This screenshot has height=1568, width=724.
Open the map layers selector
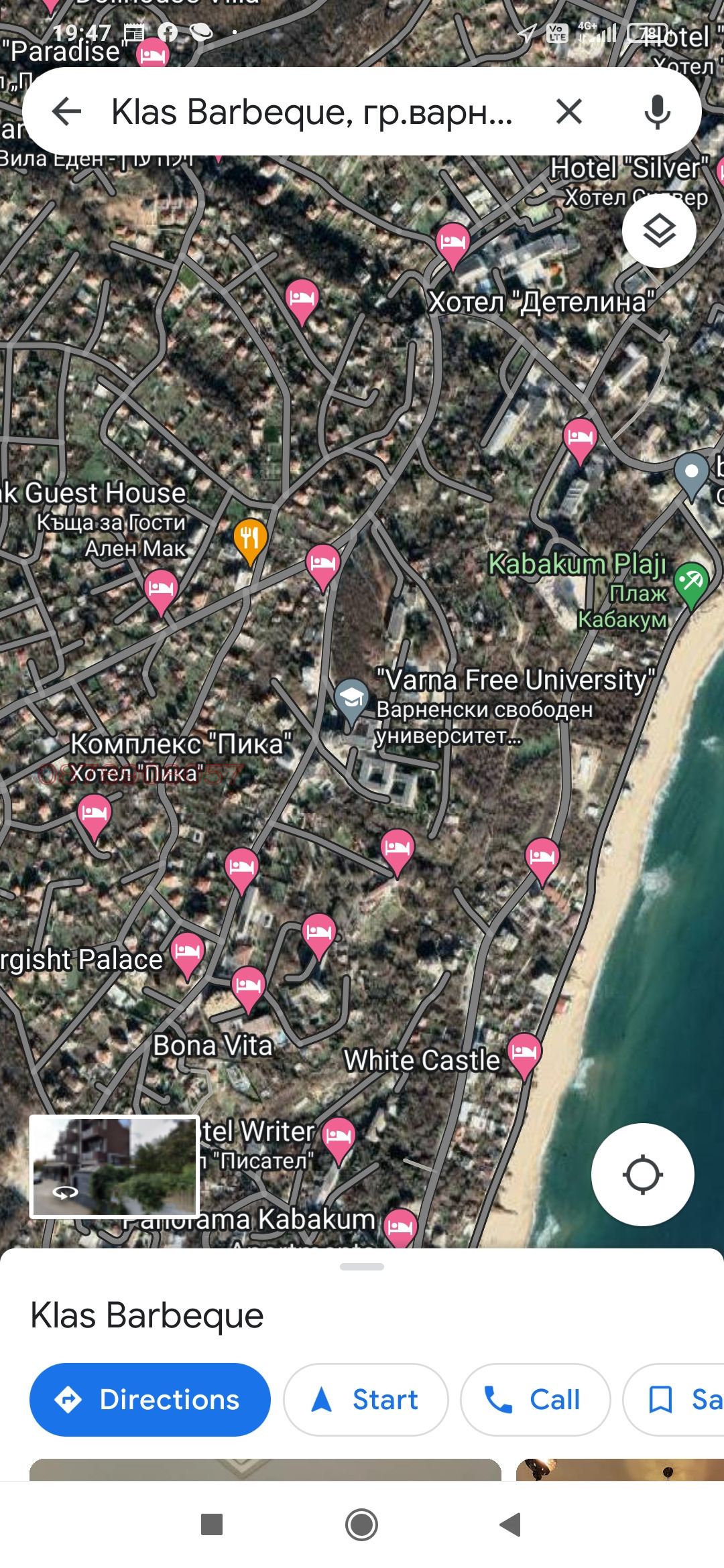(x=659, y=231)
